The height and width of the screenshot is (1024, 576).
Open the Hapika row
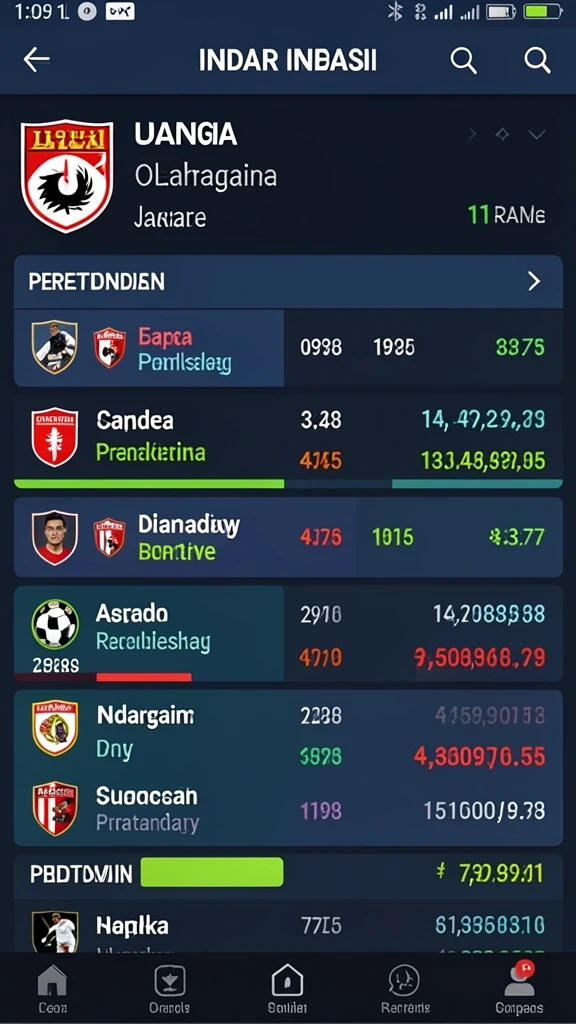point(288,927)
